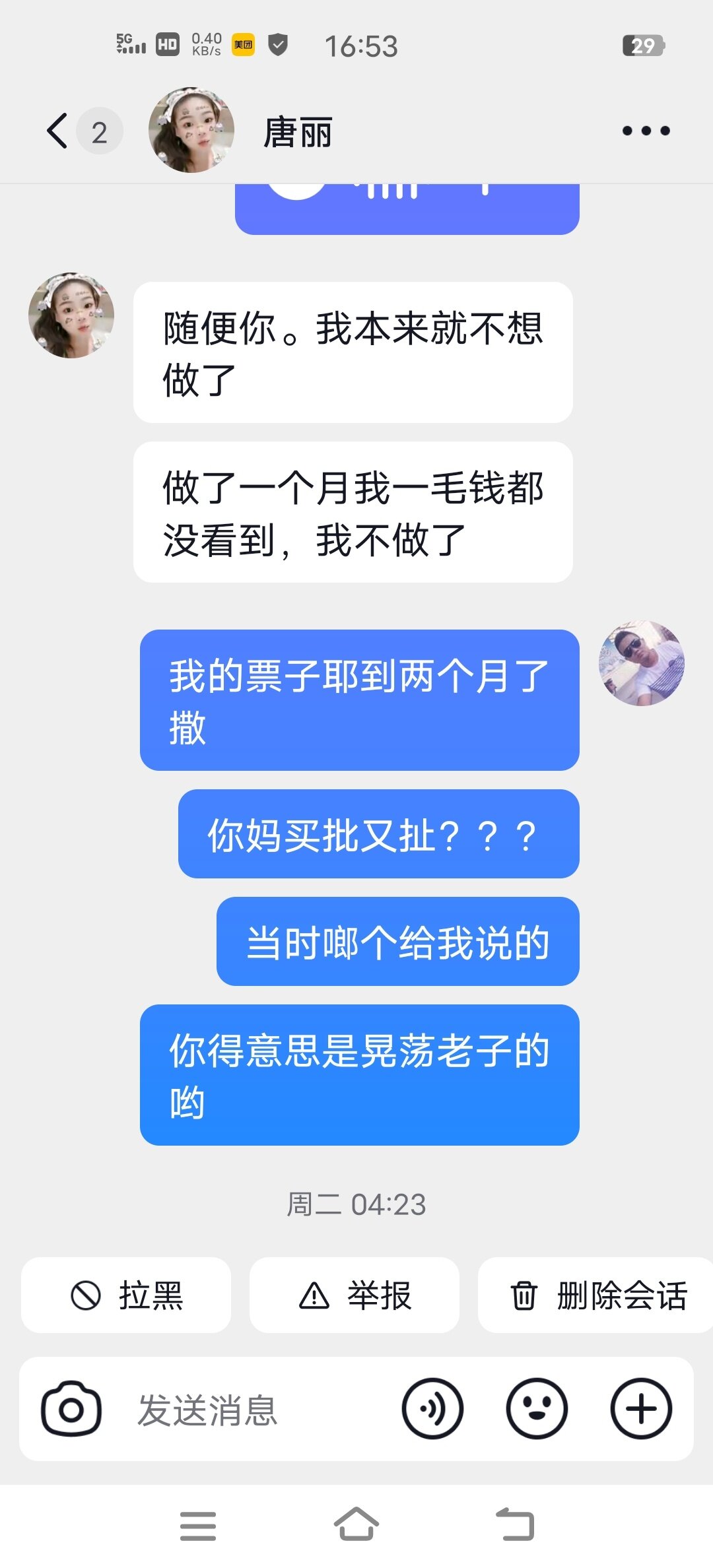713x1568 pixels.
Task: Go back to the message list
Action: pyautogui.click(x=58, y=131)
